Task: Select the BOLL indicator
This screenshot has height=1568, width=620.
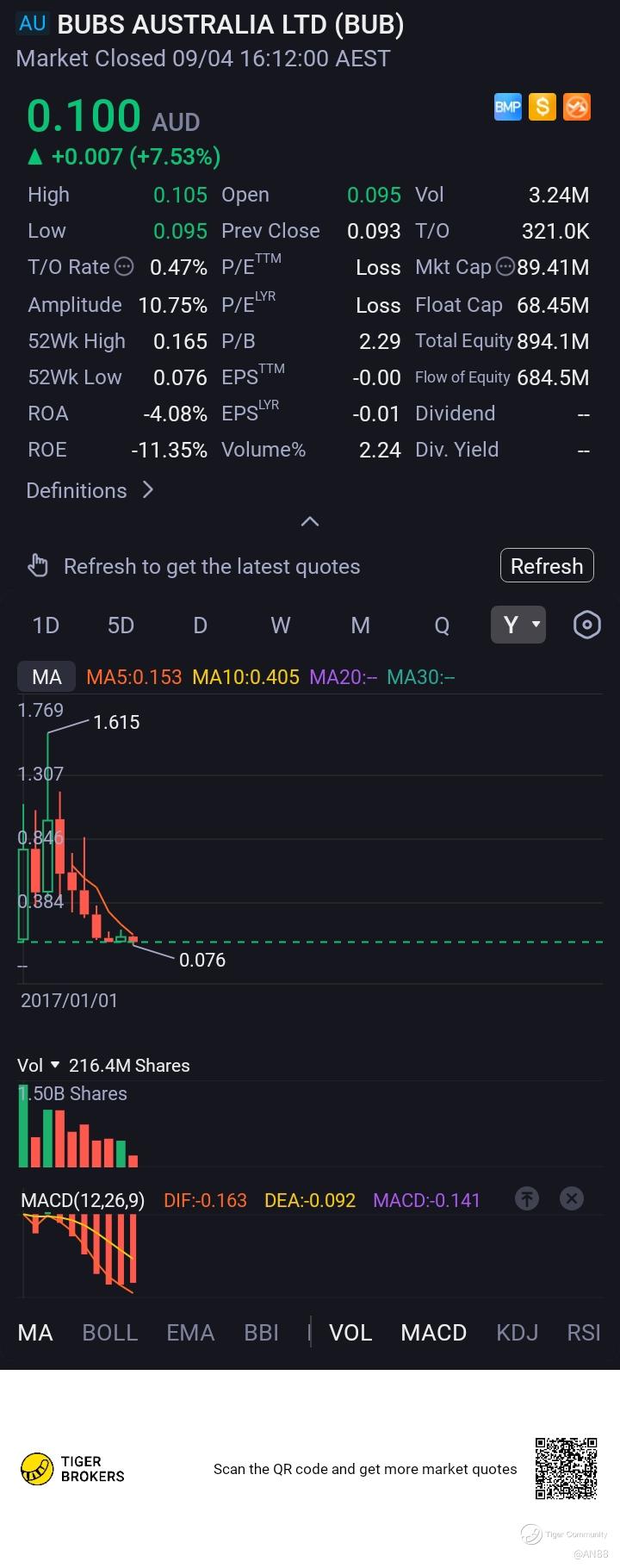Action: (110, 1333)
